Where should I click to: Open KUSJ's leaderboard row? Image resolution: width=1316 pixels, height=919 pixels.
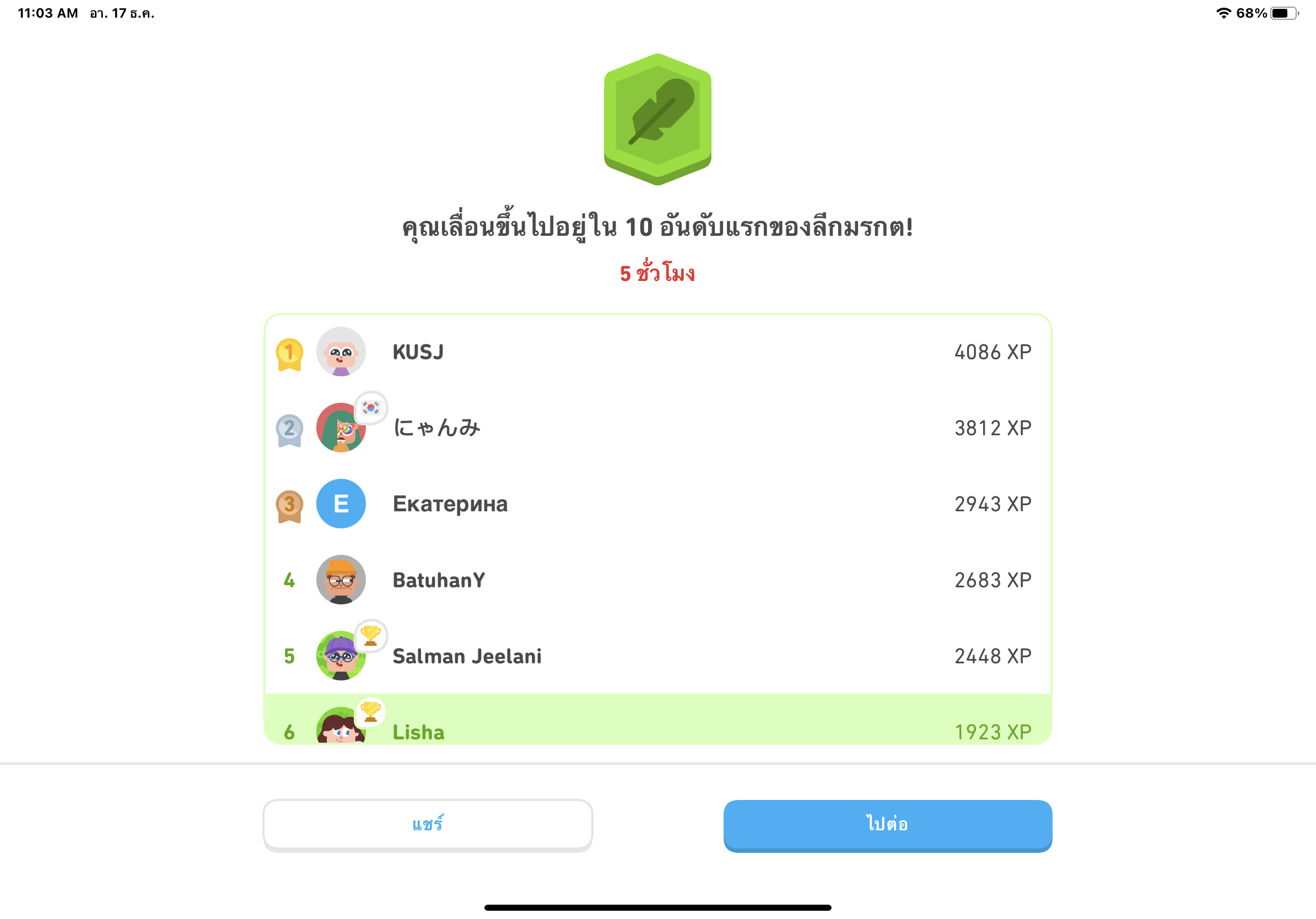tap(657, 352)
